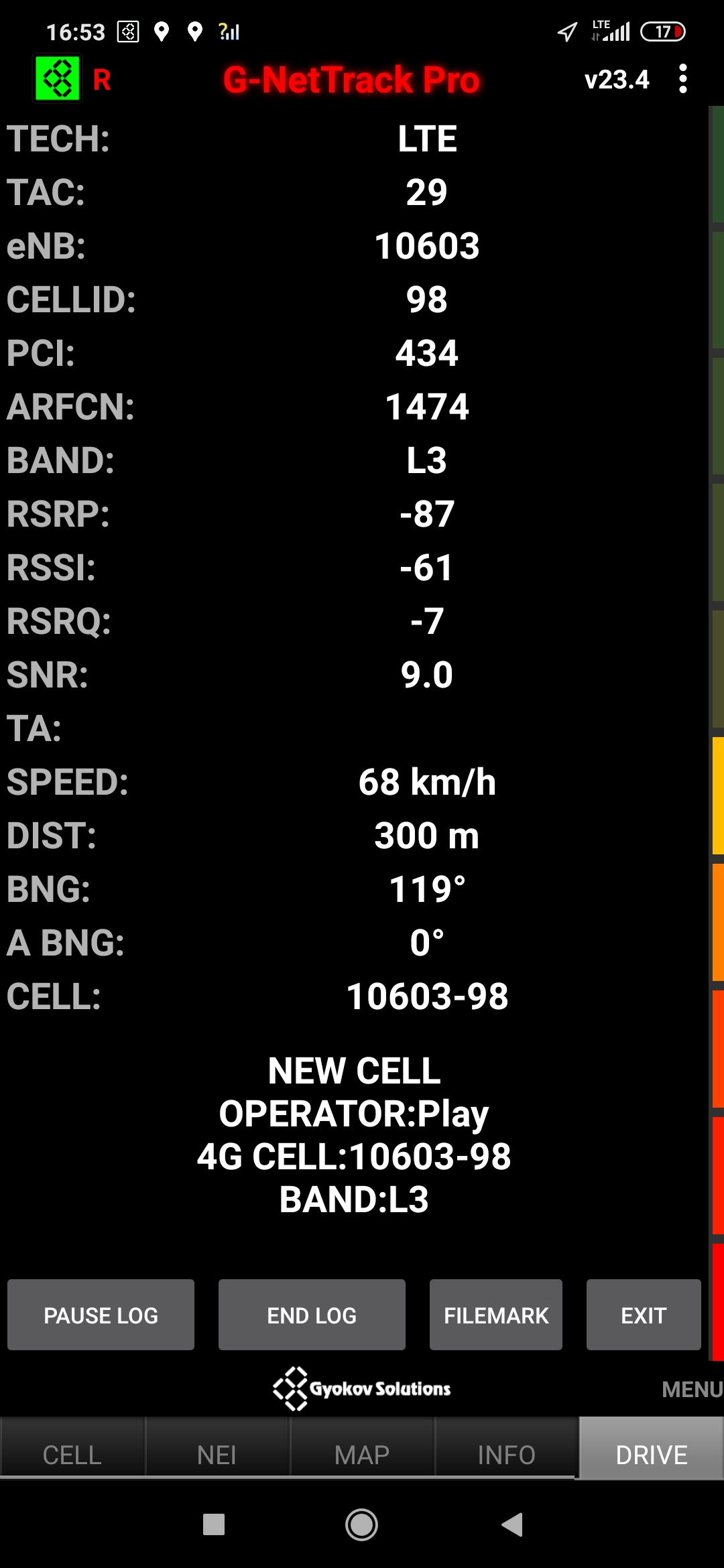
Task: End the current log
Action: point(312,1315)
